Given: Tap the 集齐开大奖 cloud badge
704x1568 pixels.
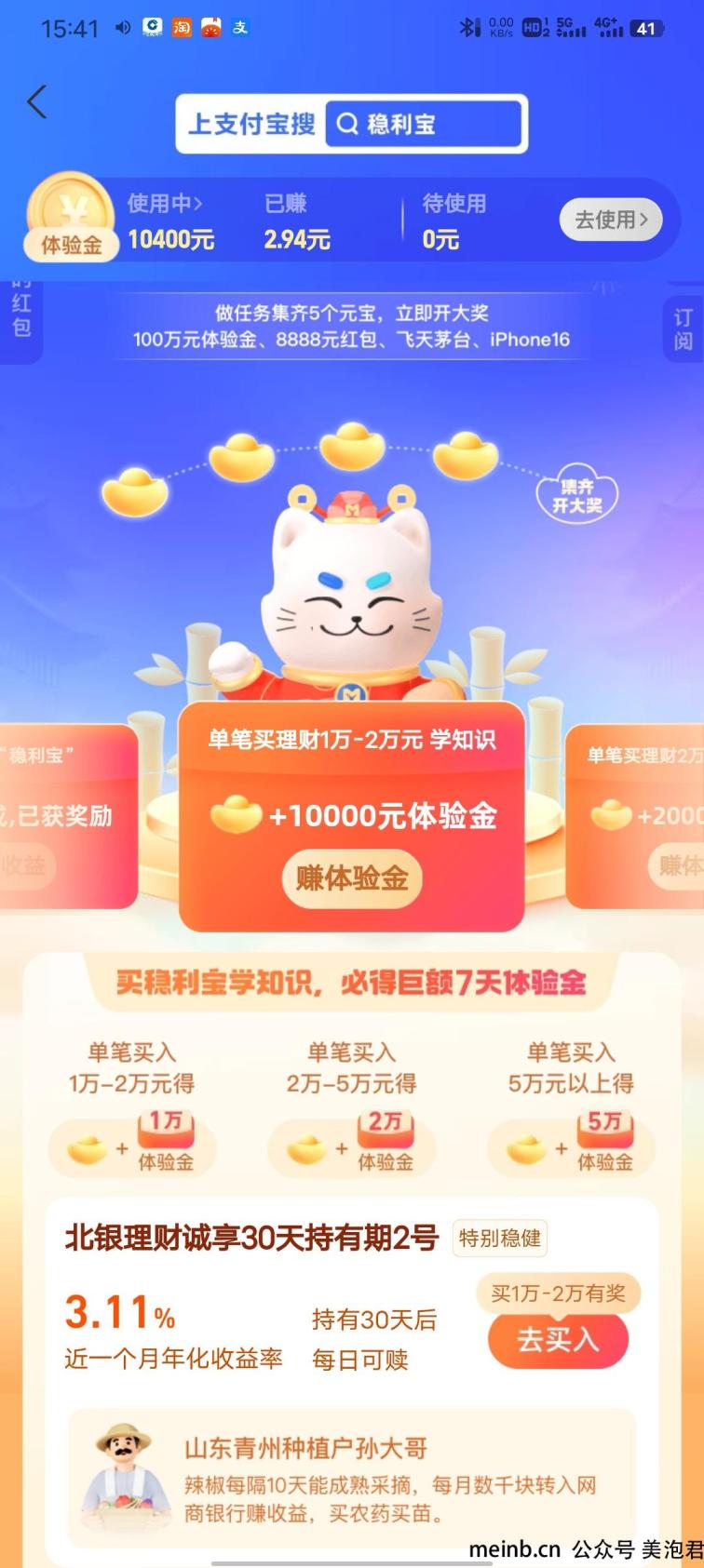Looking at the screenshot, I should [x=576, y=496].
